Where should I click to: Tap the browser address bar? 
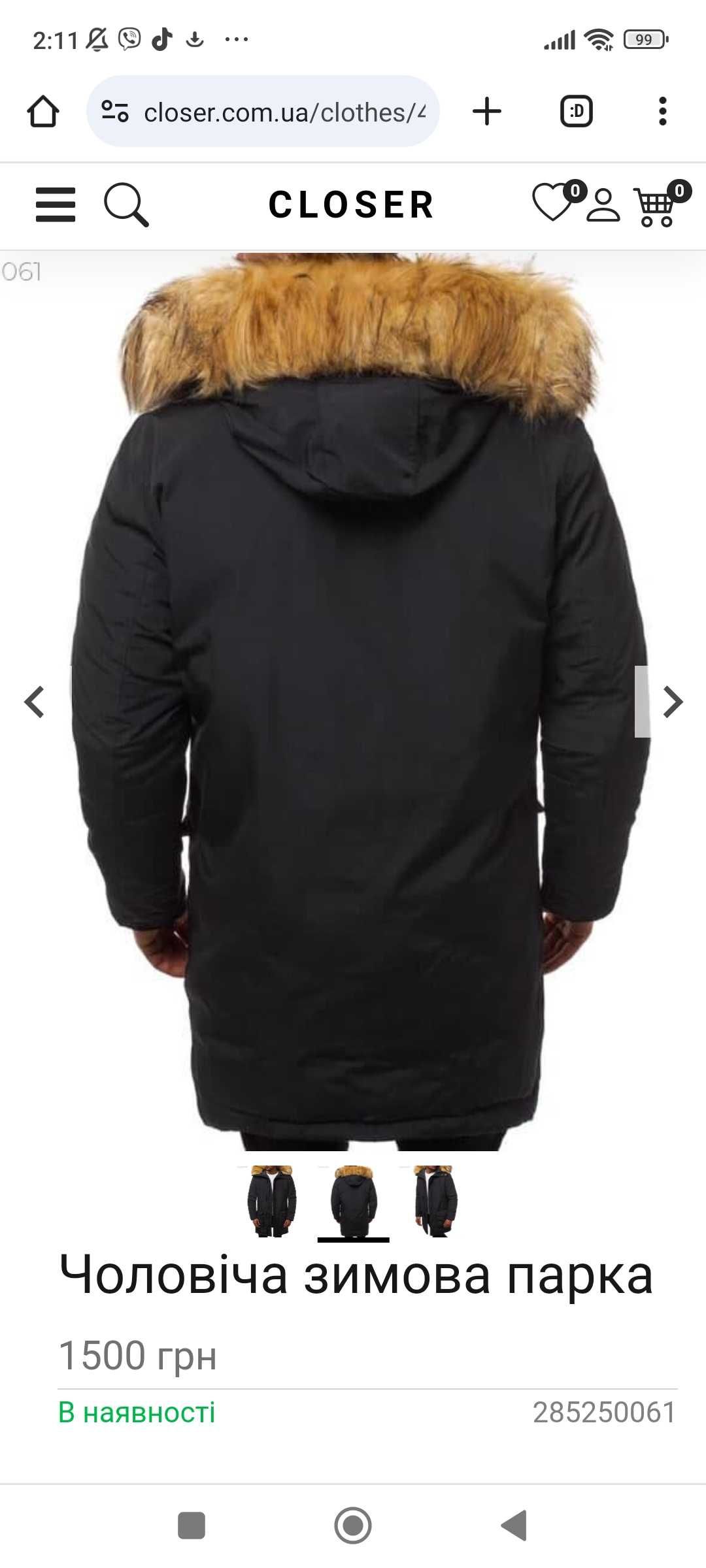pyautogui.click(x=275, y=112)
